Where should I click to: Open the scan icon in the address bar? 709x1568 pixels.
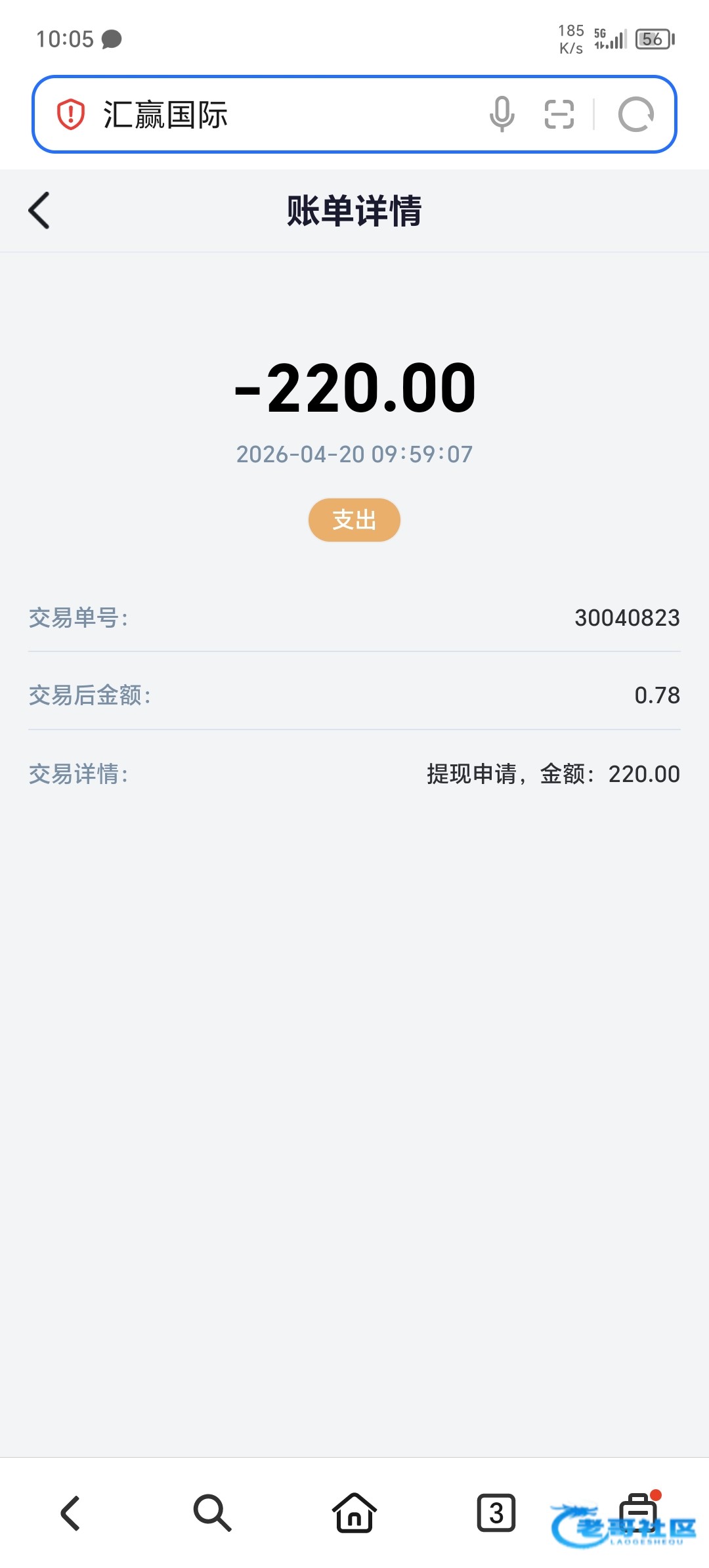(x=559, y=114)
